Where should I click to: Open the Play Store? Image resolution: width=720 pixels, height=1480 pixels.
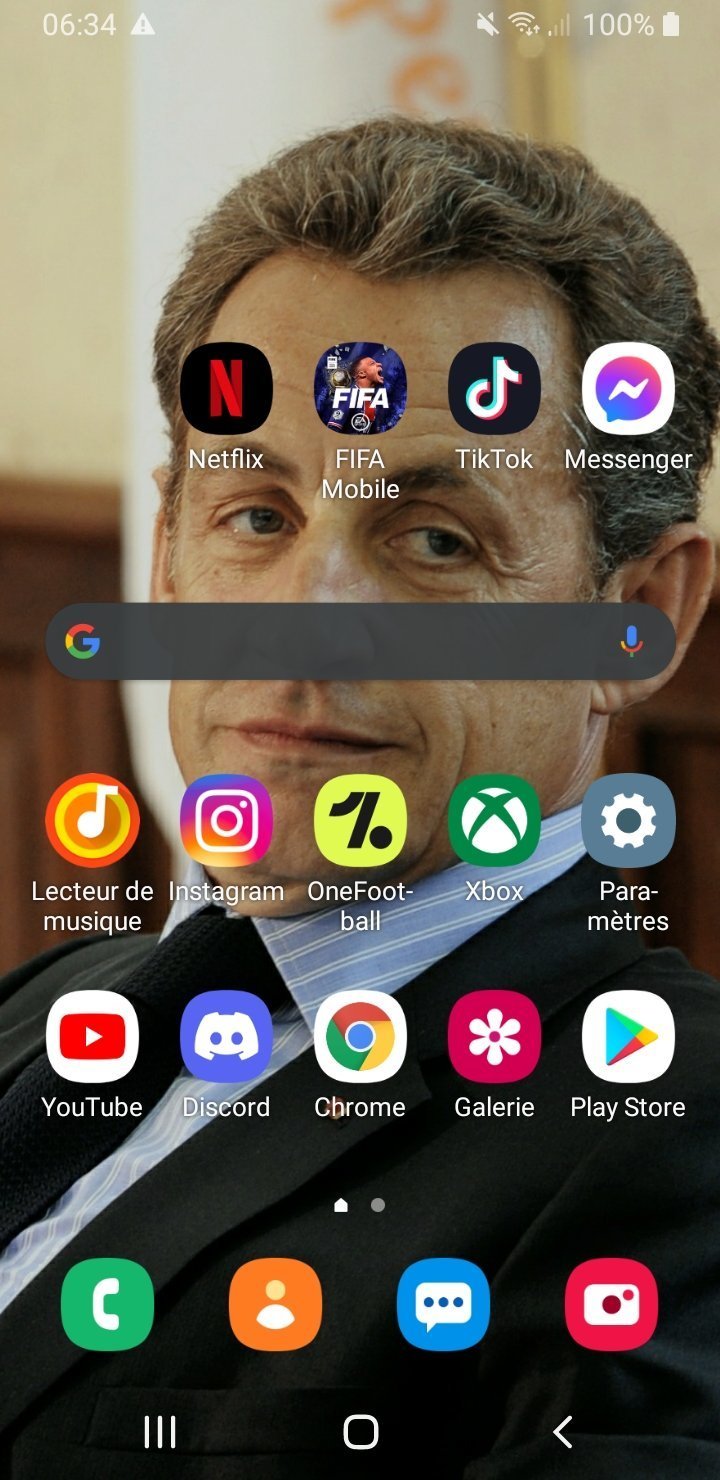628,1036
